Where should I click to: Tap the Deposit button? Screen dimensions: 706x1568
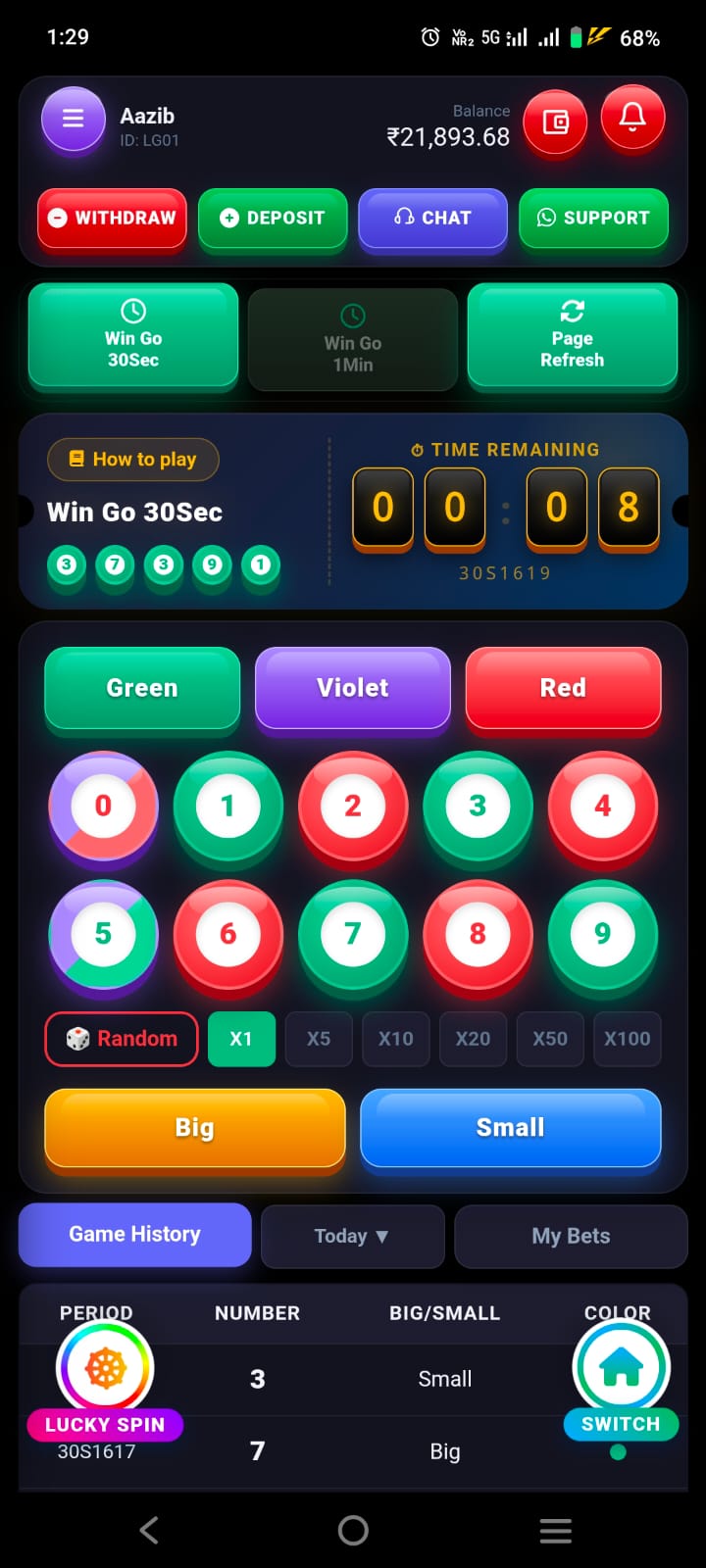click(x=273, y=218)
